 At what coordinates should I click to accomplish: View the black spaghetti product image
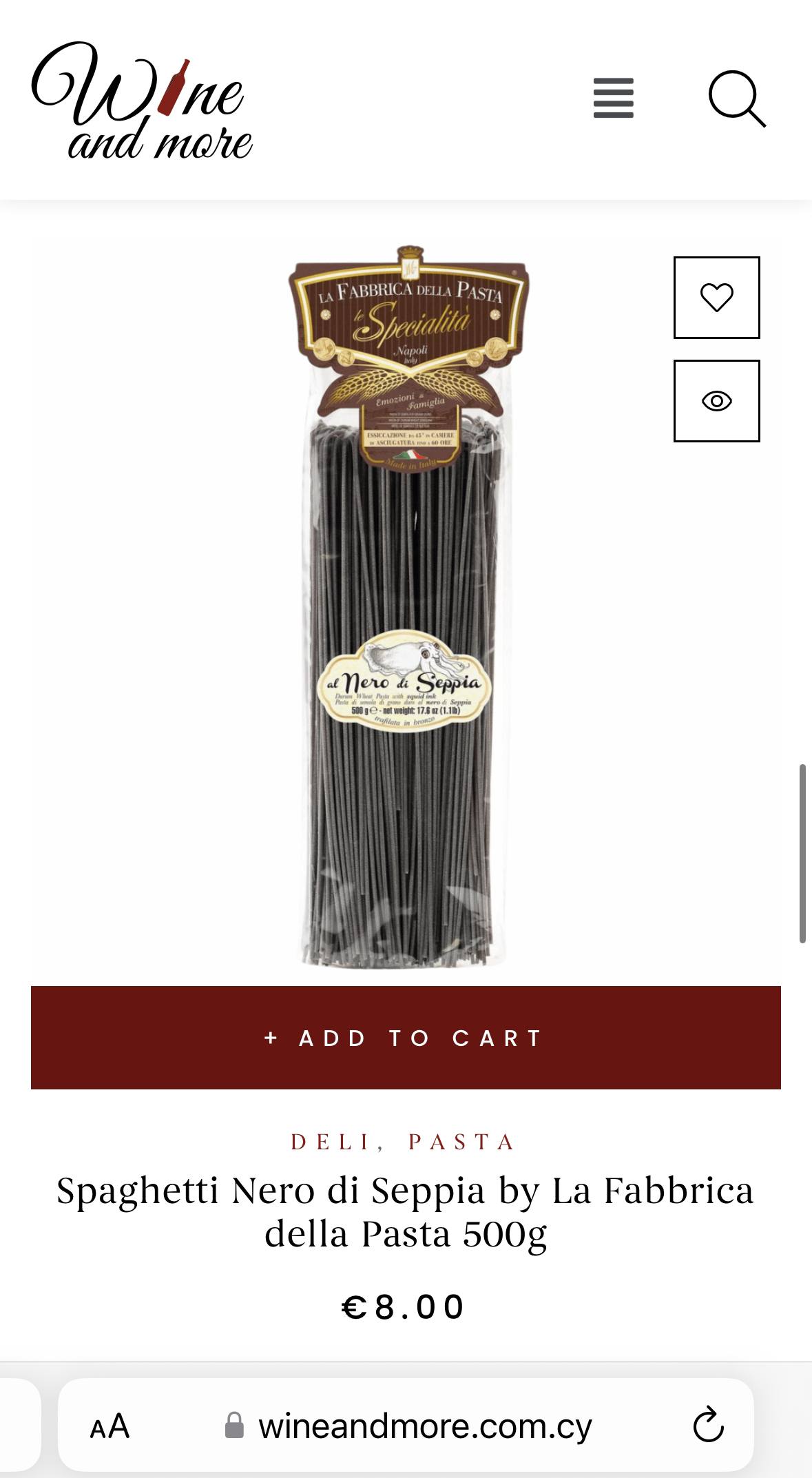[x=406, y=606]
